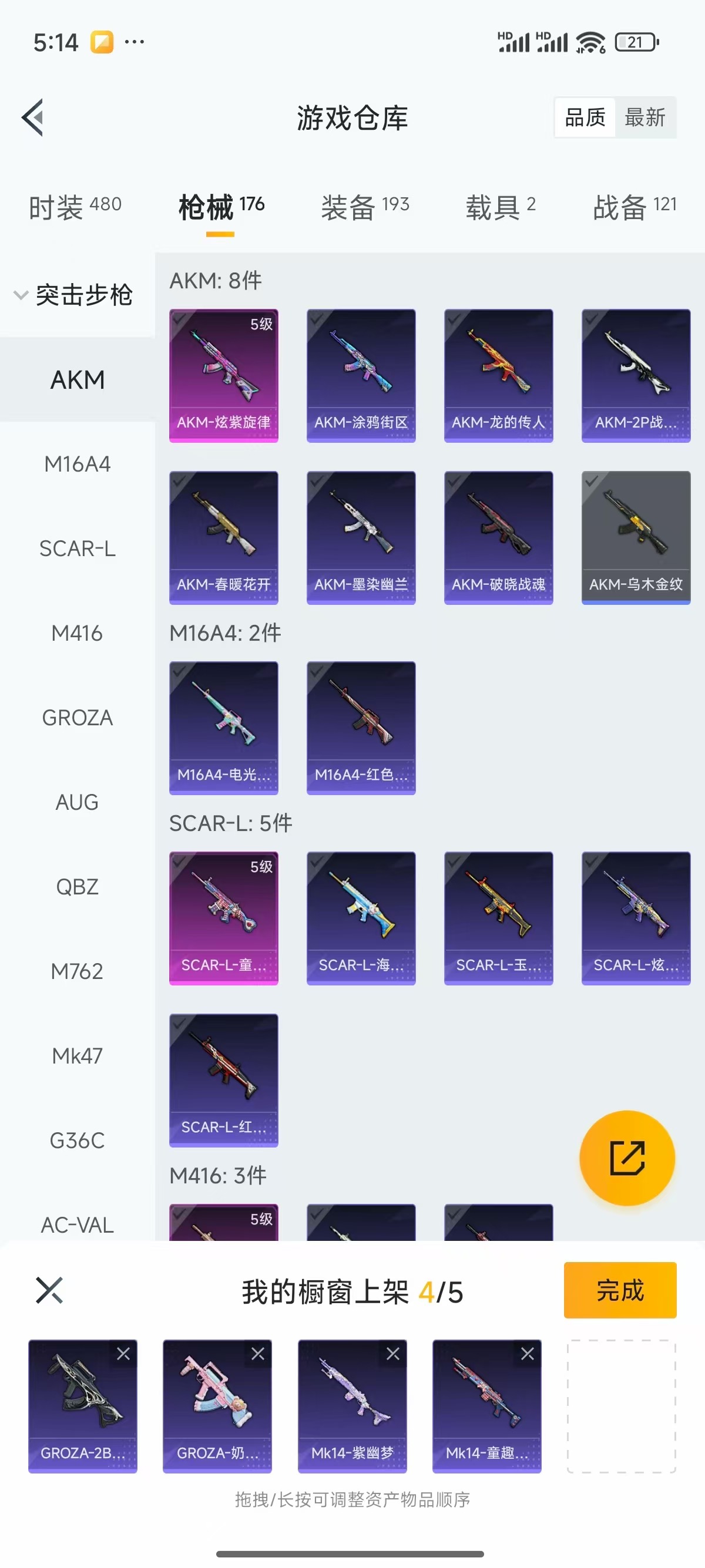The width and height of the screenshot is (705, 1568).
Task: Open the 载具 tab
Action: (501, 207)
